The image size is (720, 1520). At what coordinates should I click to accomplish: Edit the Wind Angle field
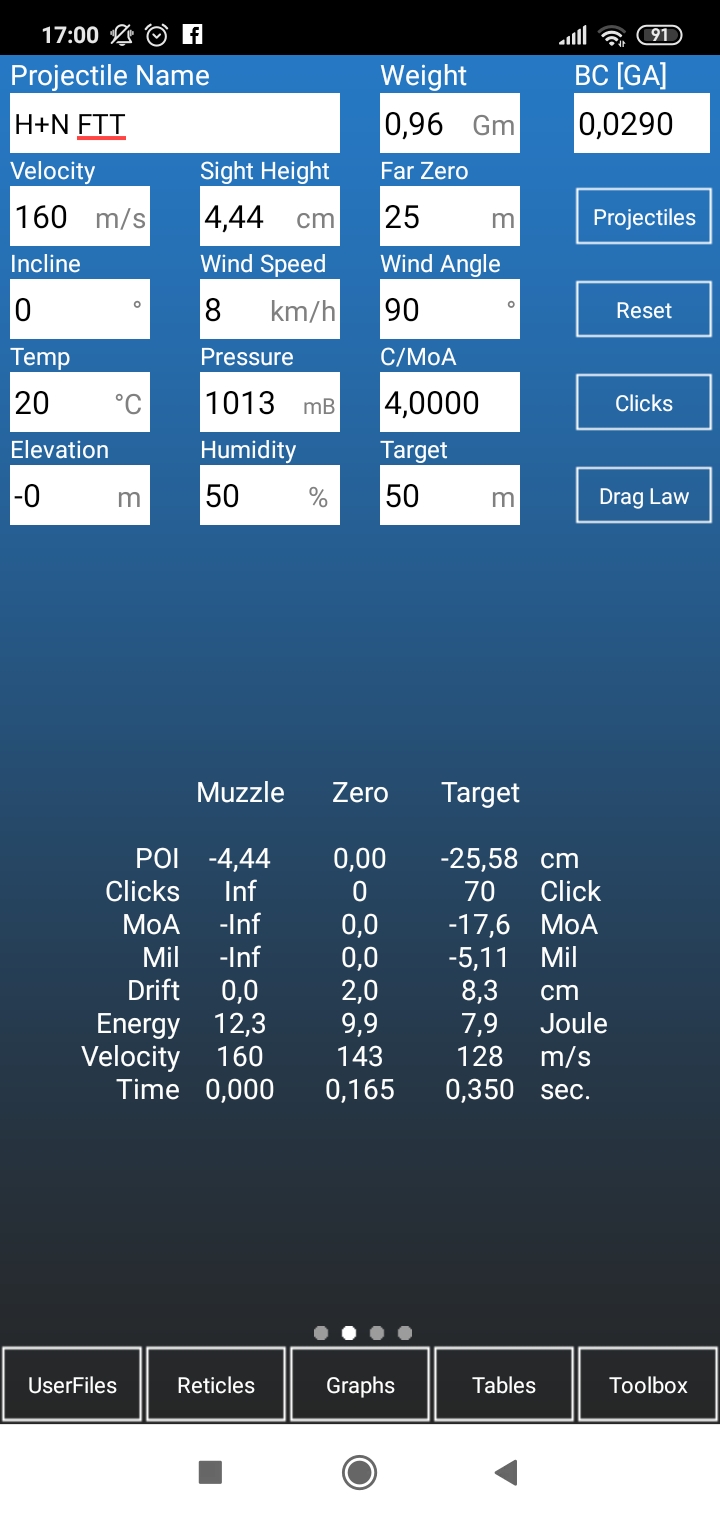click(449, 310)
